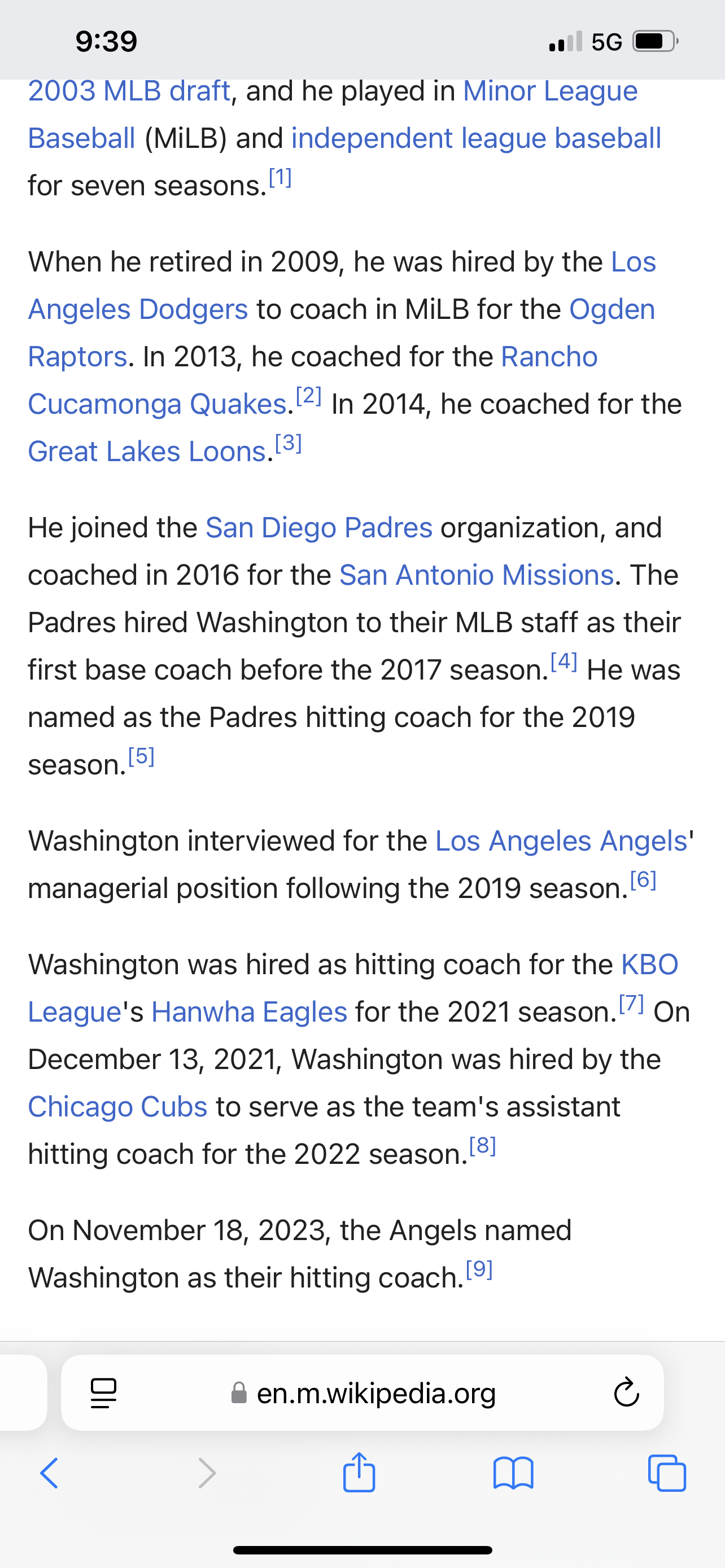Open the Los Angeles Angels link
This screenshot has height=1568, width=725.
click(x=561, y=841)
